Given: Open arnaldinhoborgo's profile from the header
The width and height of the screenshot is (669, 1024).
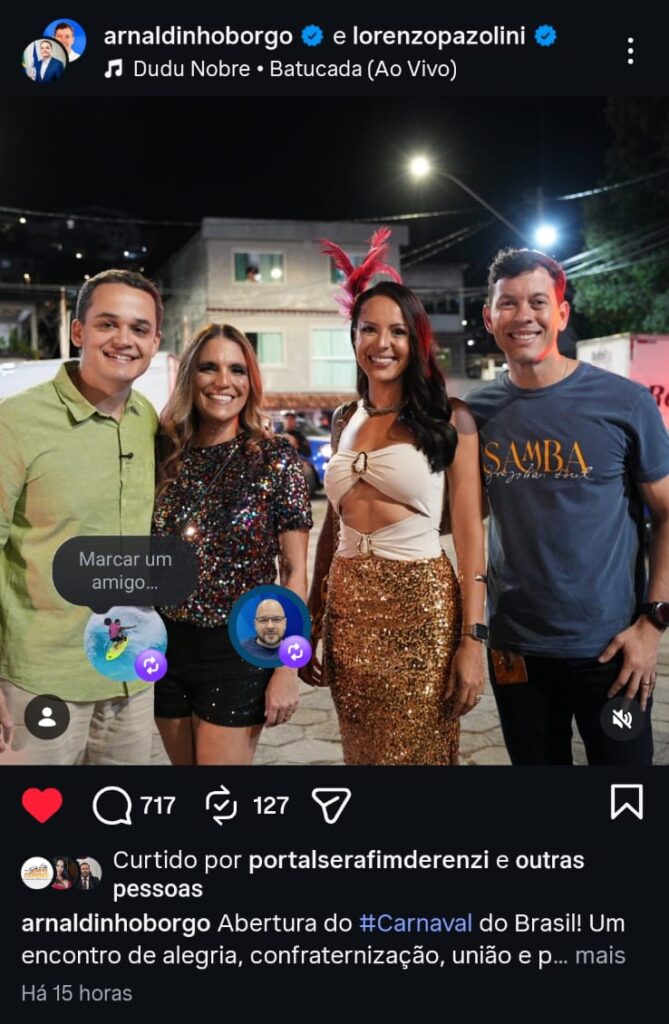Looking at the screenshot, I should point(198,37).
